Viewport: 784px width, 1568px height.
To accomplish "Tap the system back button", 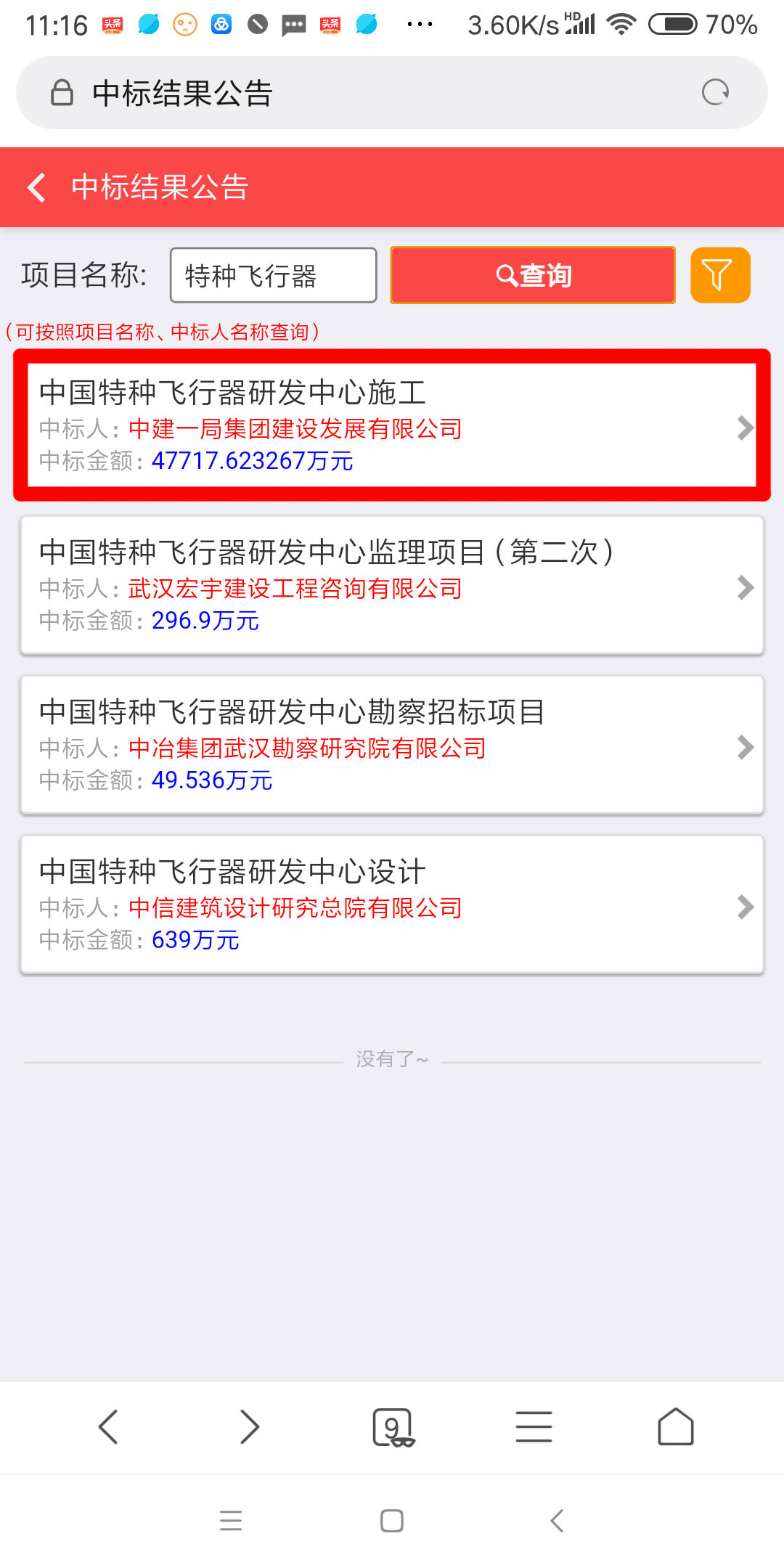I will pos(557,1520).
